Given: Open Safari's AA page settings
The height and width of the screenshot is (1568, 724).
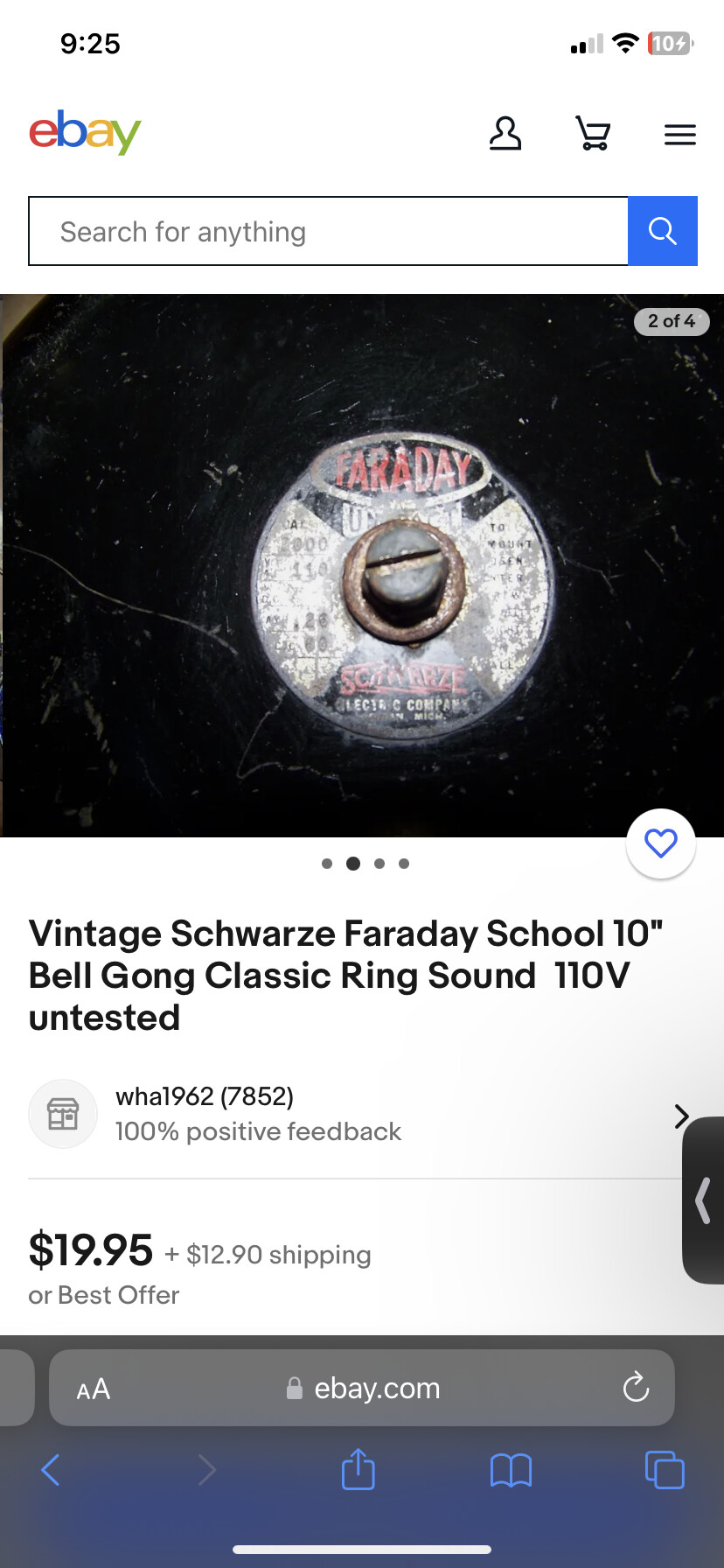Looking at the screenshot, I should (94, 1389).
